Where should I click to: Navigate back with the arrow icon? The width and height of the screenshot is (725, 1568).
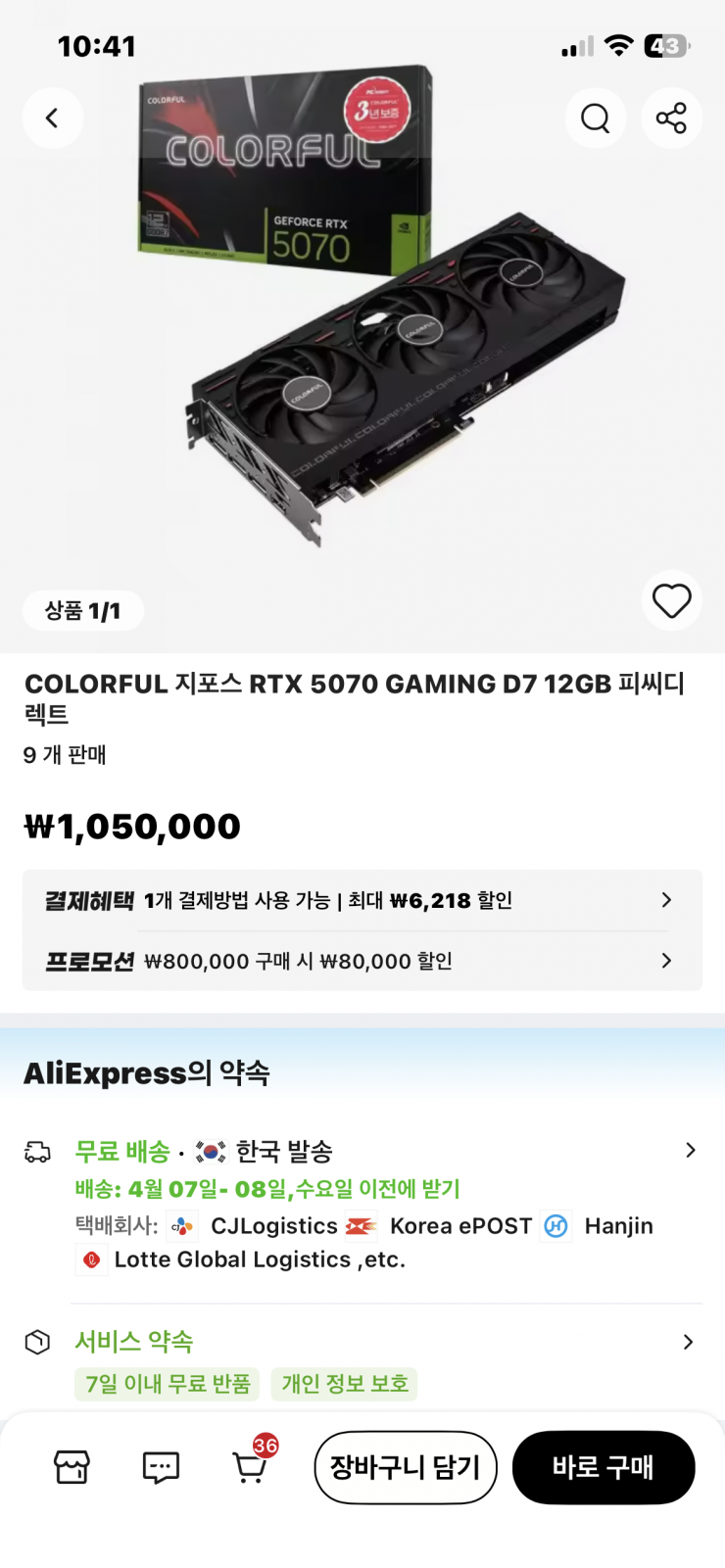pyautogui.click(x=53, y=118)
